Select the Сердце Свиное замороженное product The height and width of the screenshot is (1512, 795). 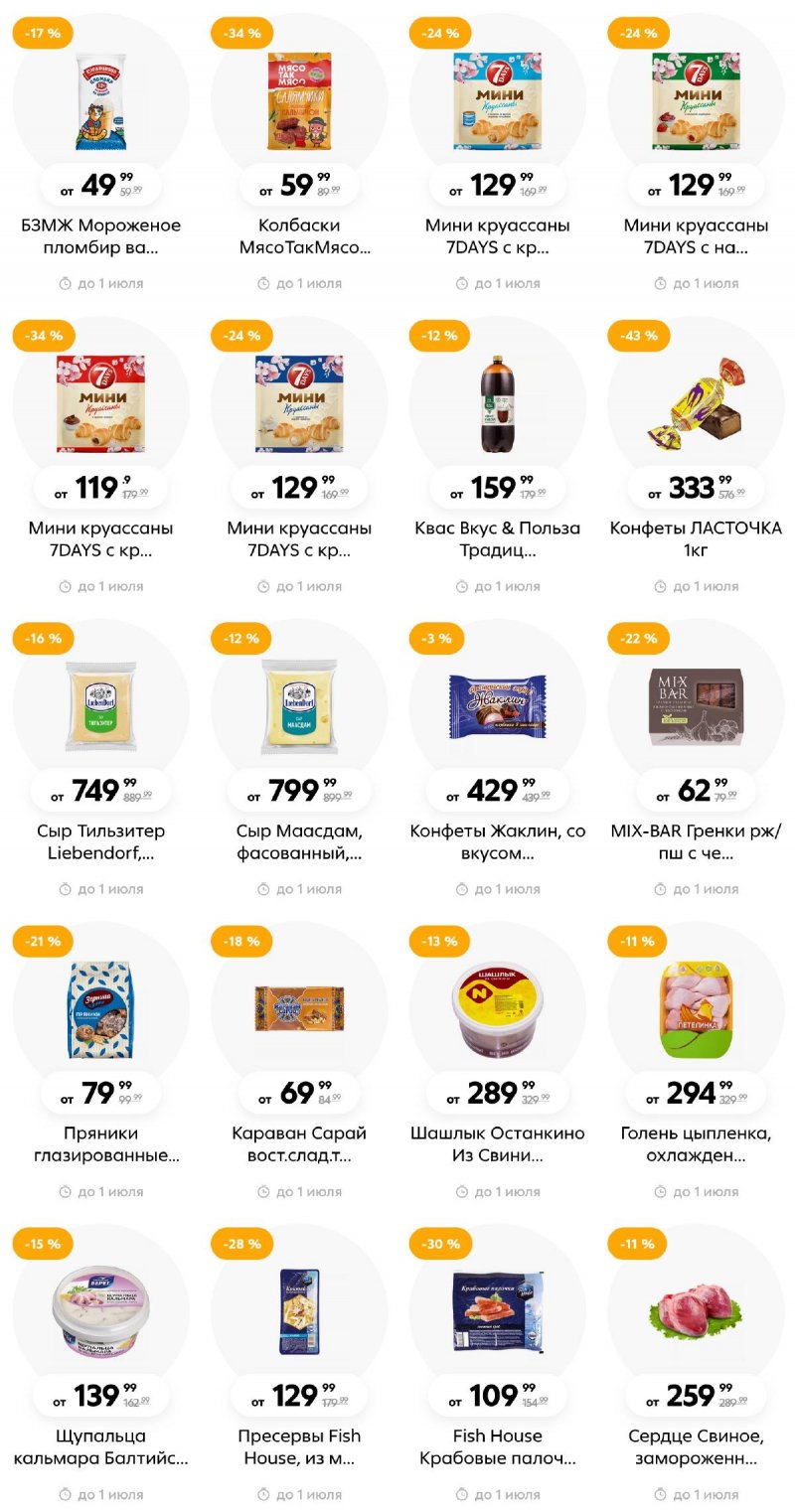[696, 1313]
